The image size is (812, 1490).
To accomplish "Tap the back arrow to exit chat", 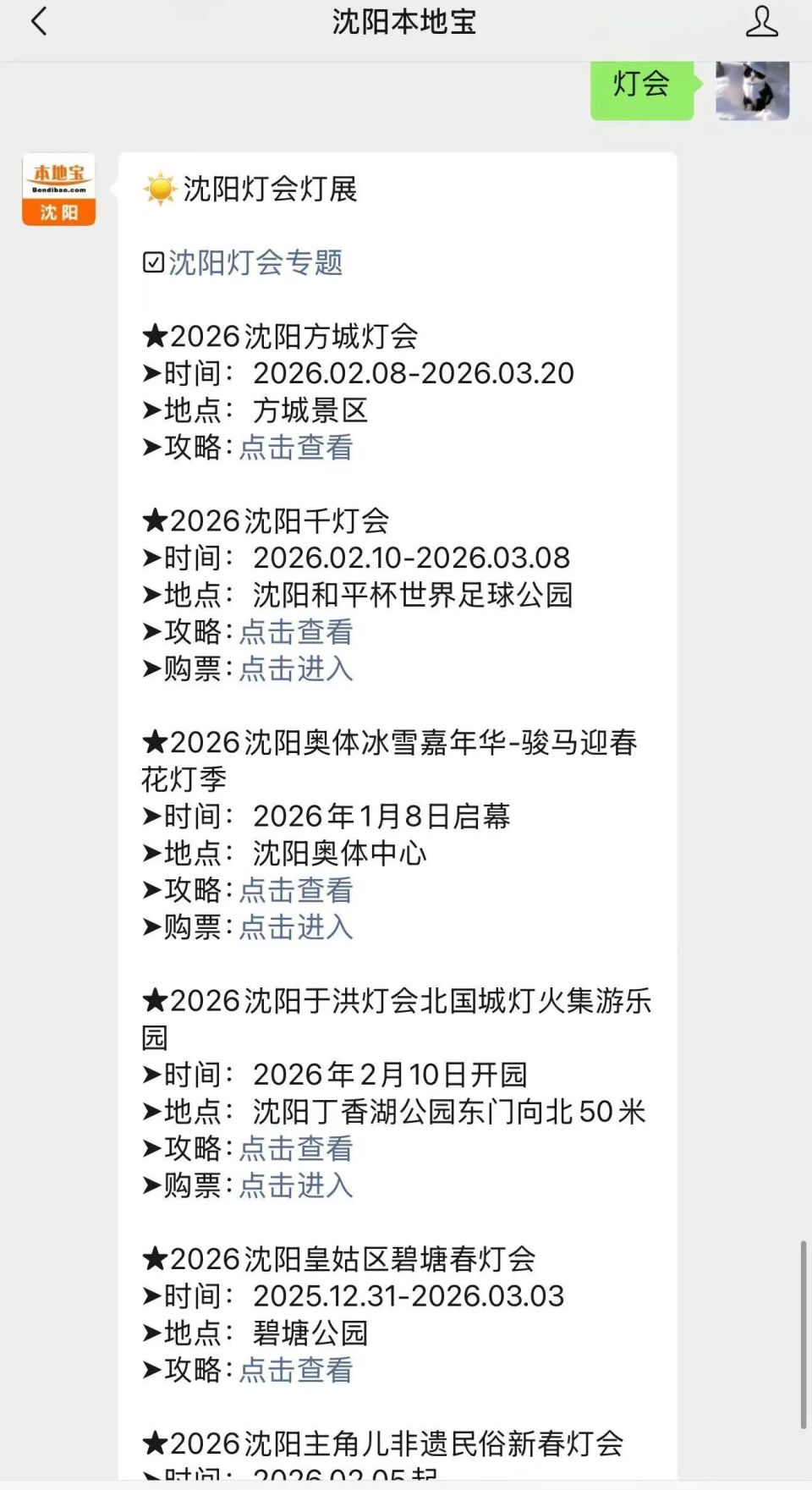I will pos(38,23).
